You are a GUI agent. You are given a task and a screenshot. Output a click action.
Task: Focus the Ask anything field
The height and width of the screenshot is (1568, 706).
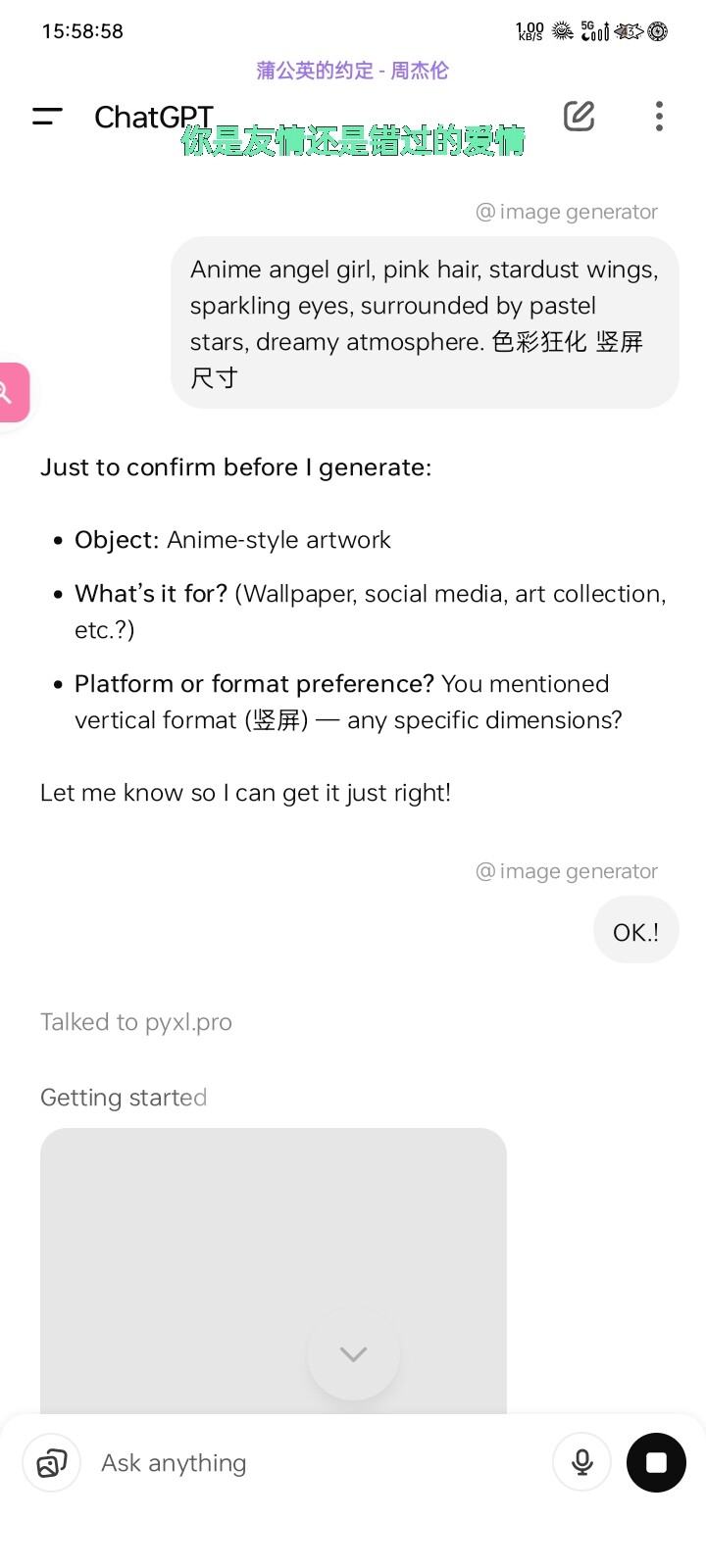pos(314,1463)
